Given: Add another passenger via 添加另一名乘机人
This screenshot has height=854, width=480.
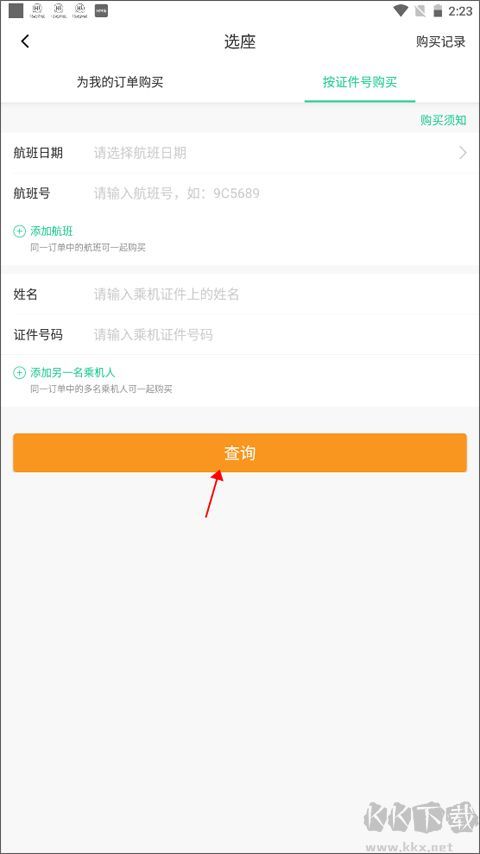Looking at the screenshot, I should coord(64,373).
